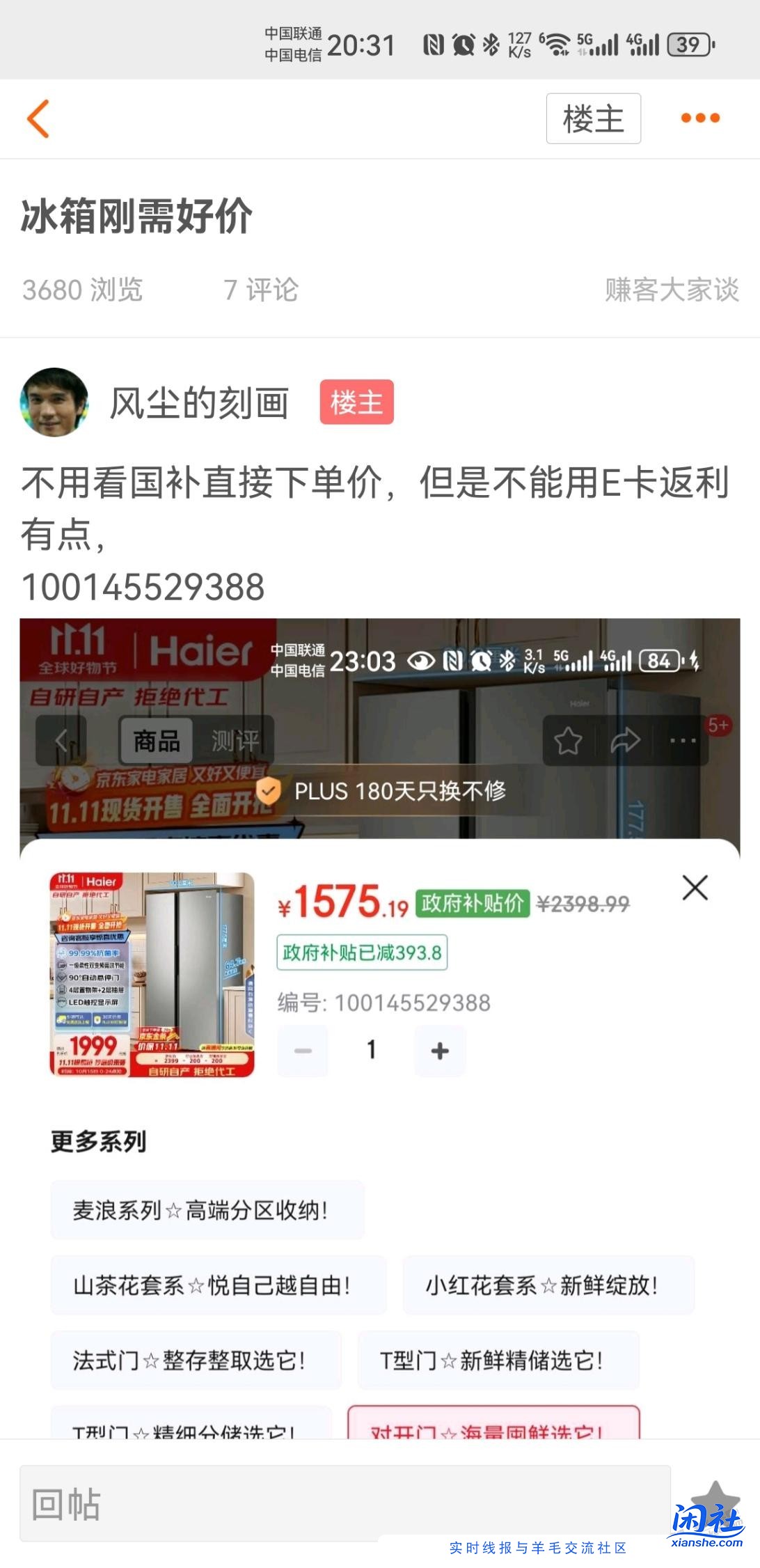Select the 麦浪系列 series tag

[x=206, y=1209]
